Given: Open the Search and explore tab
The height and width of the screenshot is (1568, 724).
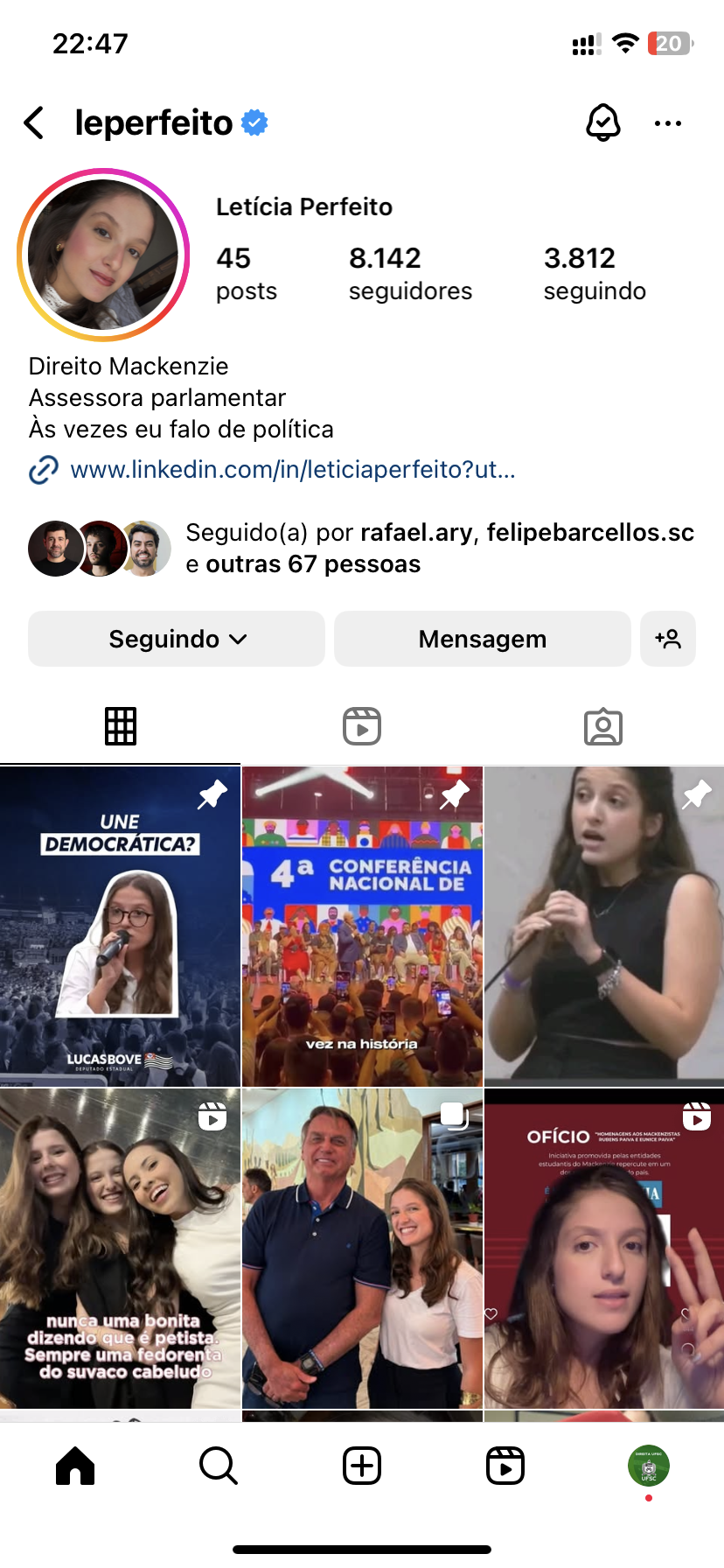Looking at the screenshot, I should 219,1466.
